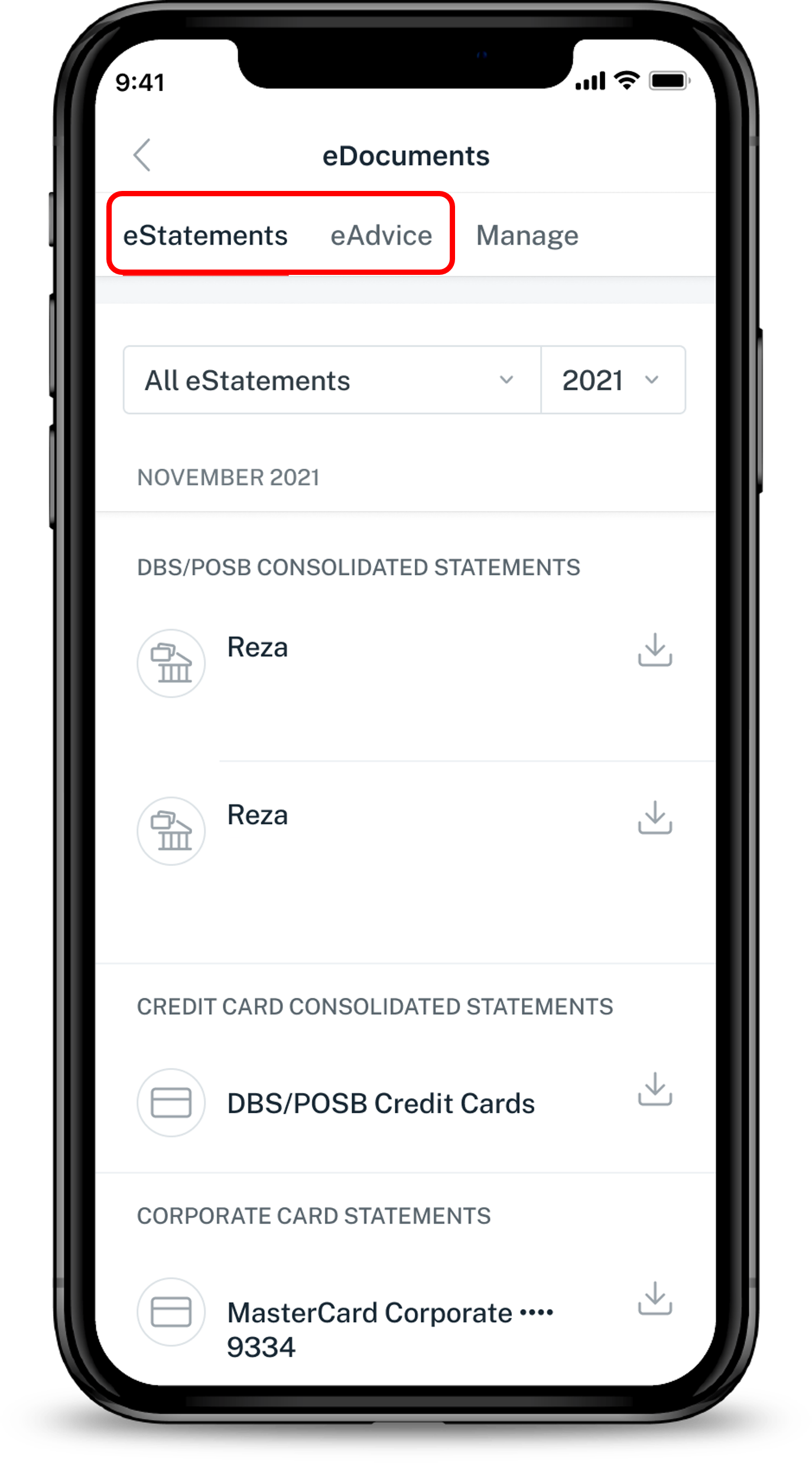This screenshot has width=812, height=1463.
Task: Open the MasterCard Corporate 9334 row
Action: (x=390, y=1329)
